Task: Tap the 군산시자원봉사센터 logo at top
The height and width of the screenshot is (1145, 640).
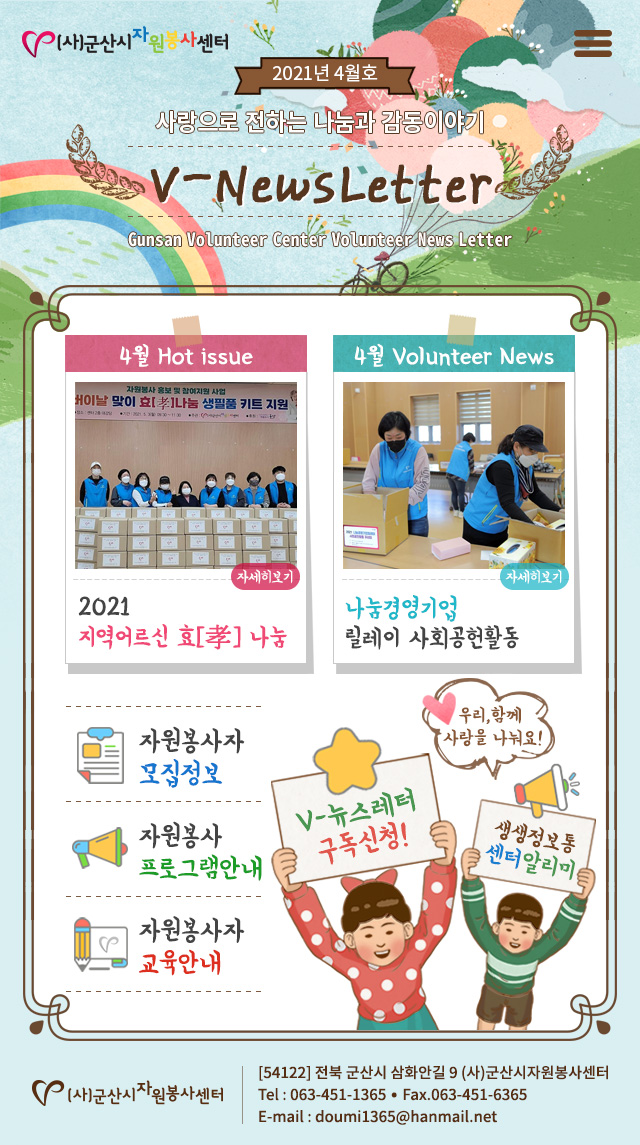Action: pos(126,42)
